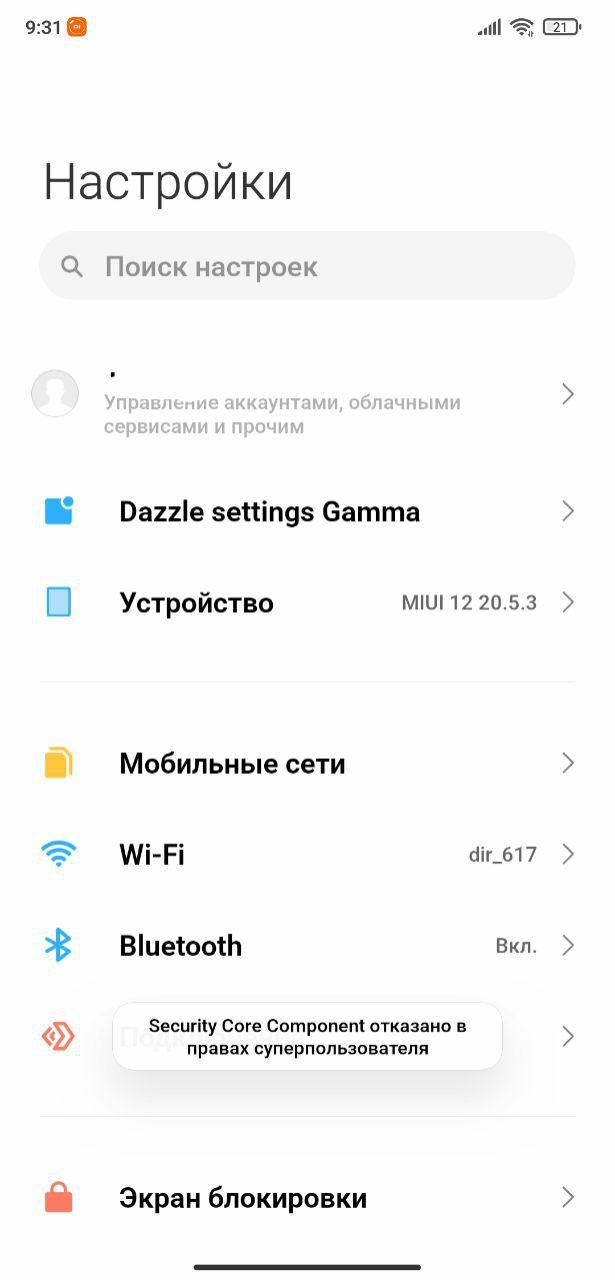Screen dimensions: 615x1280
Task: Open Устройство showing MIUI 12 20.5.3
Action: coord(307,602)
